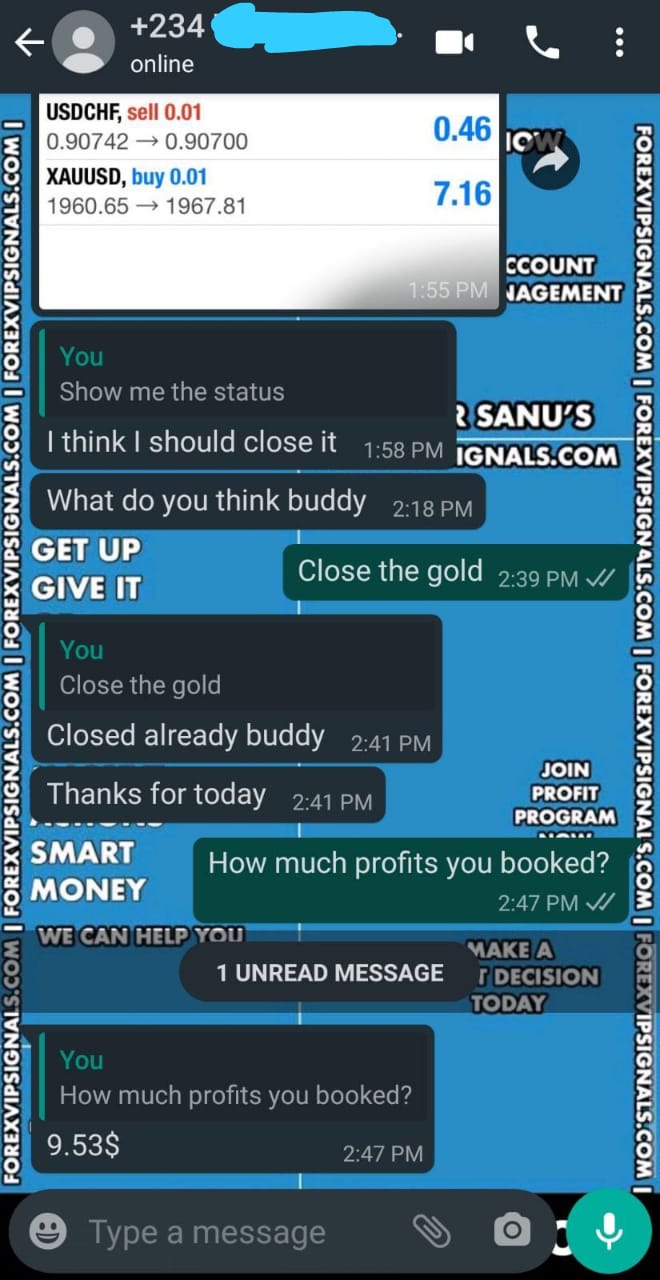This screenshot has height=1280, width=660.
Task: Tap the microphone voice message button
Action: pyautogui.click(x=610, y=1231)
